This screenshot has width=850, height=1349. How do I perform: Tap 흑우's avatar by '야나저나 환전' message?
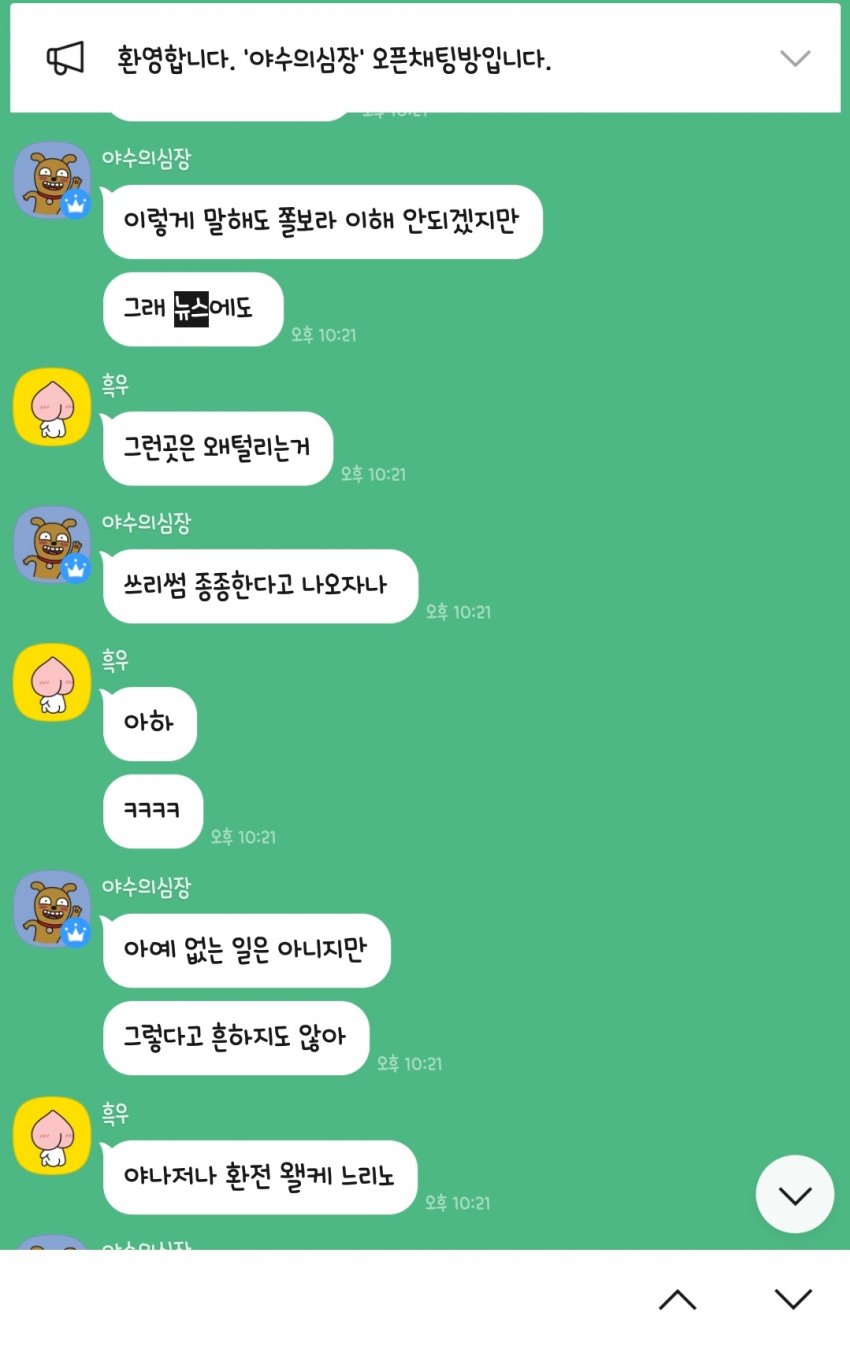pos(52,1135)
